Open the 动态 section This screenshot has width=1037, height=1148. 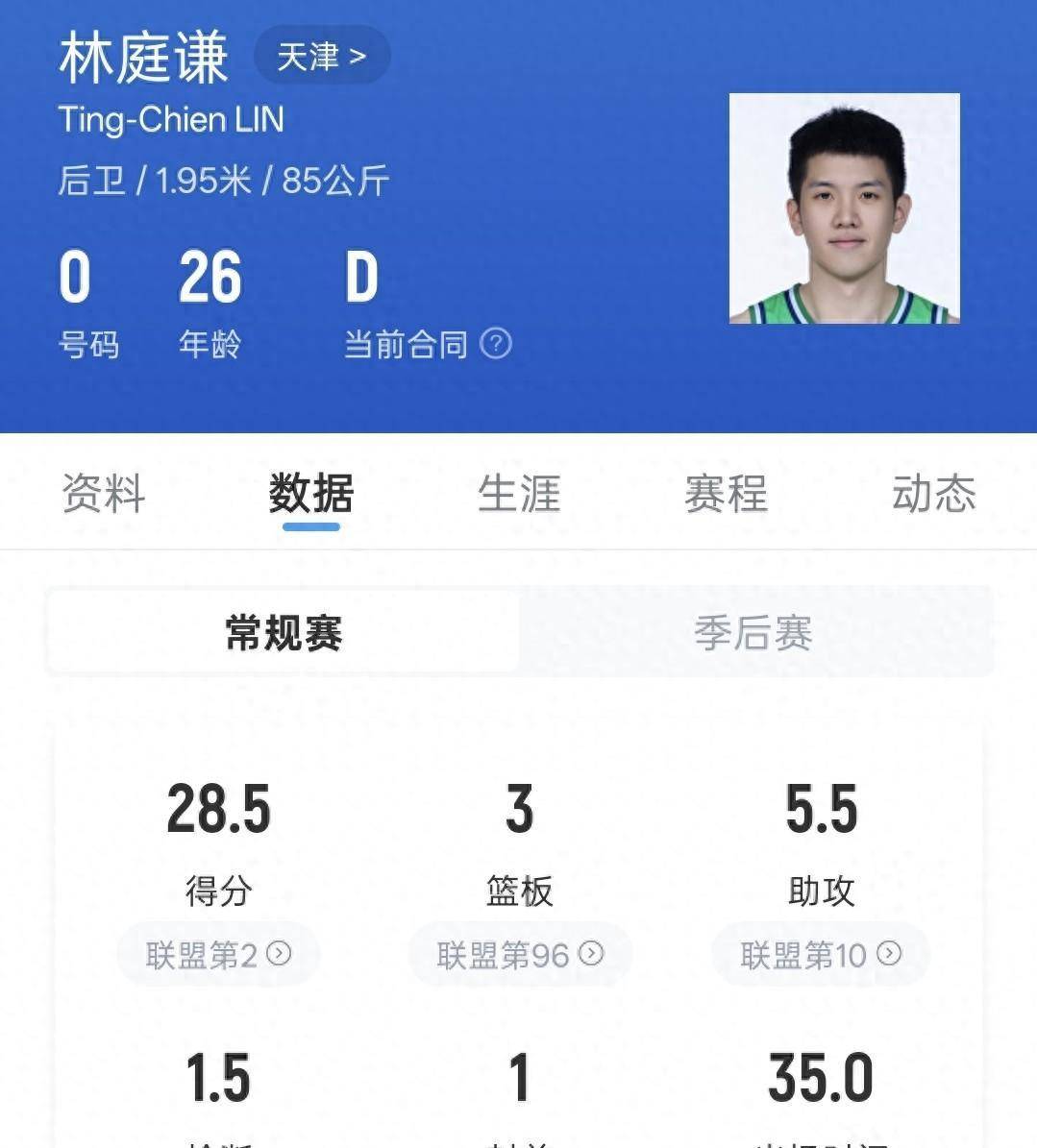pos(931,494)
